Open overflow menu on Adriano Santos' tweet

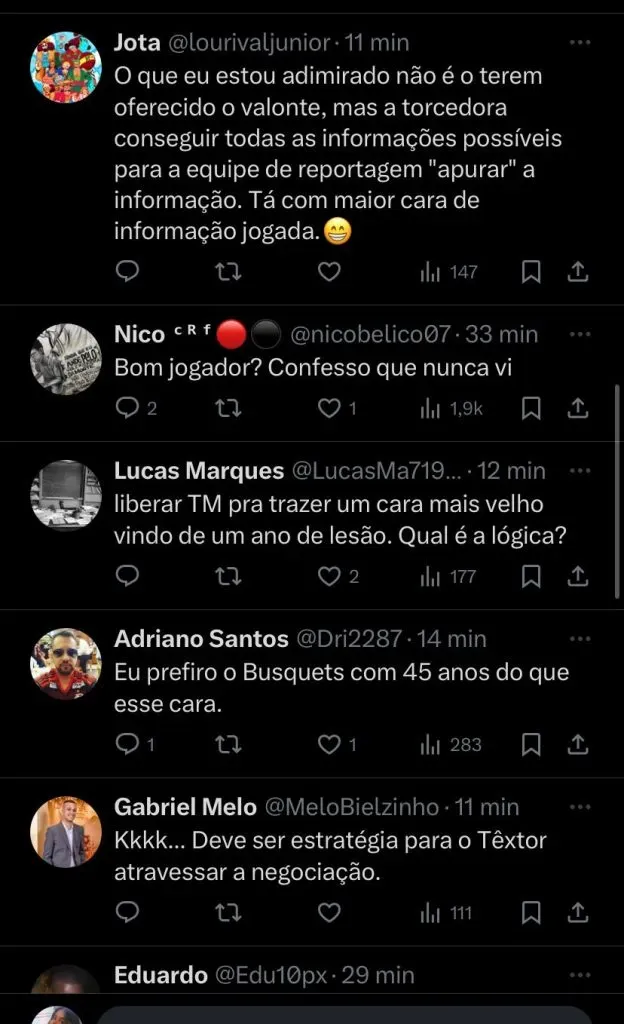click(x=579, y=638)
